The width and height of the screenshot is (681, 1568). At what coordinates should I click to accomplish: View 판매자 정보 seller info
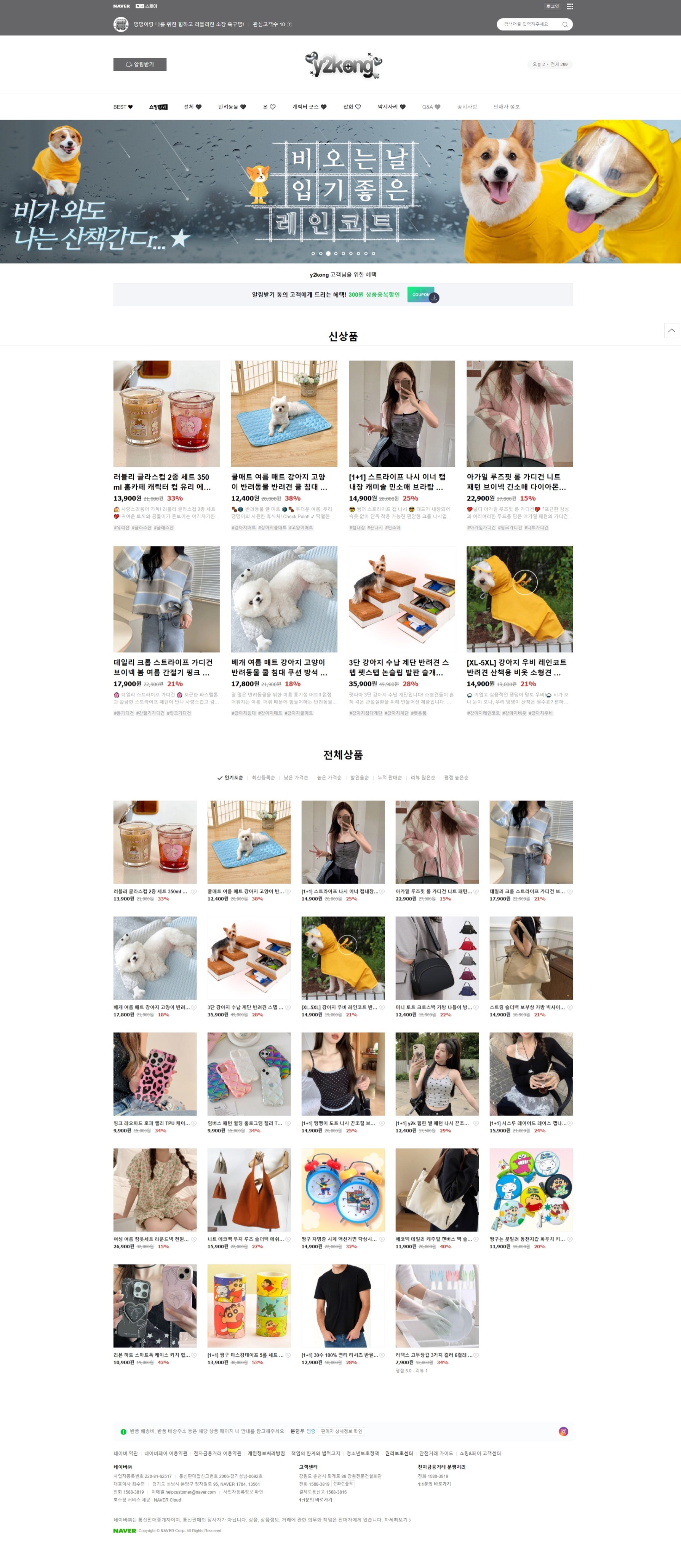tap(505, 107)
